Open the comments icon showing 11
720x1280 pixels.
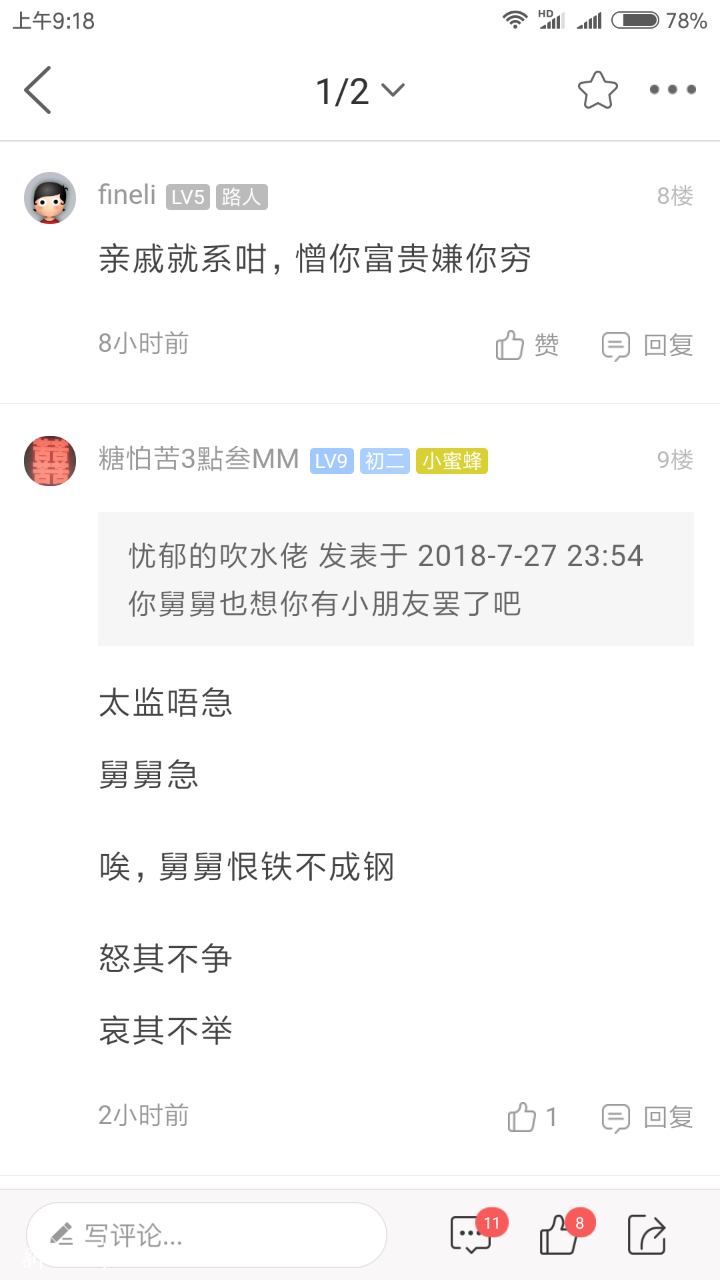[472, 1235]
